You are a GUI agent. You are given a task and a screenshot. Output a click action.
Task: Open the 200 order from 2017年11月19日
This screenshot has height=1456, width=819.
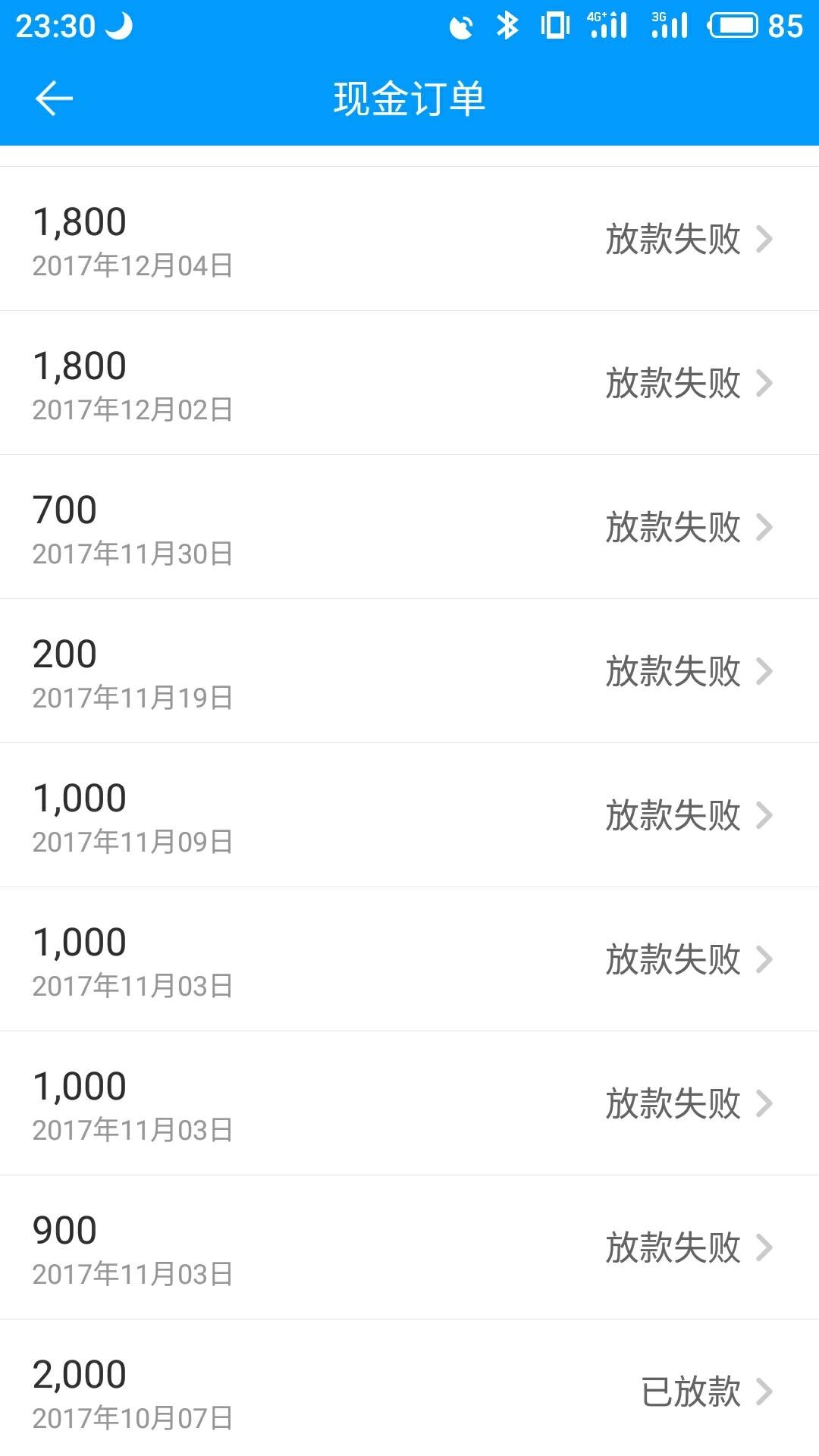click(x=409, y=671)
